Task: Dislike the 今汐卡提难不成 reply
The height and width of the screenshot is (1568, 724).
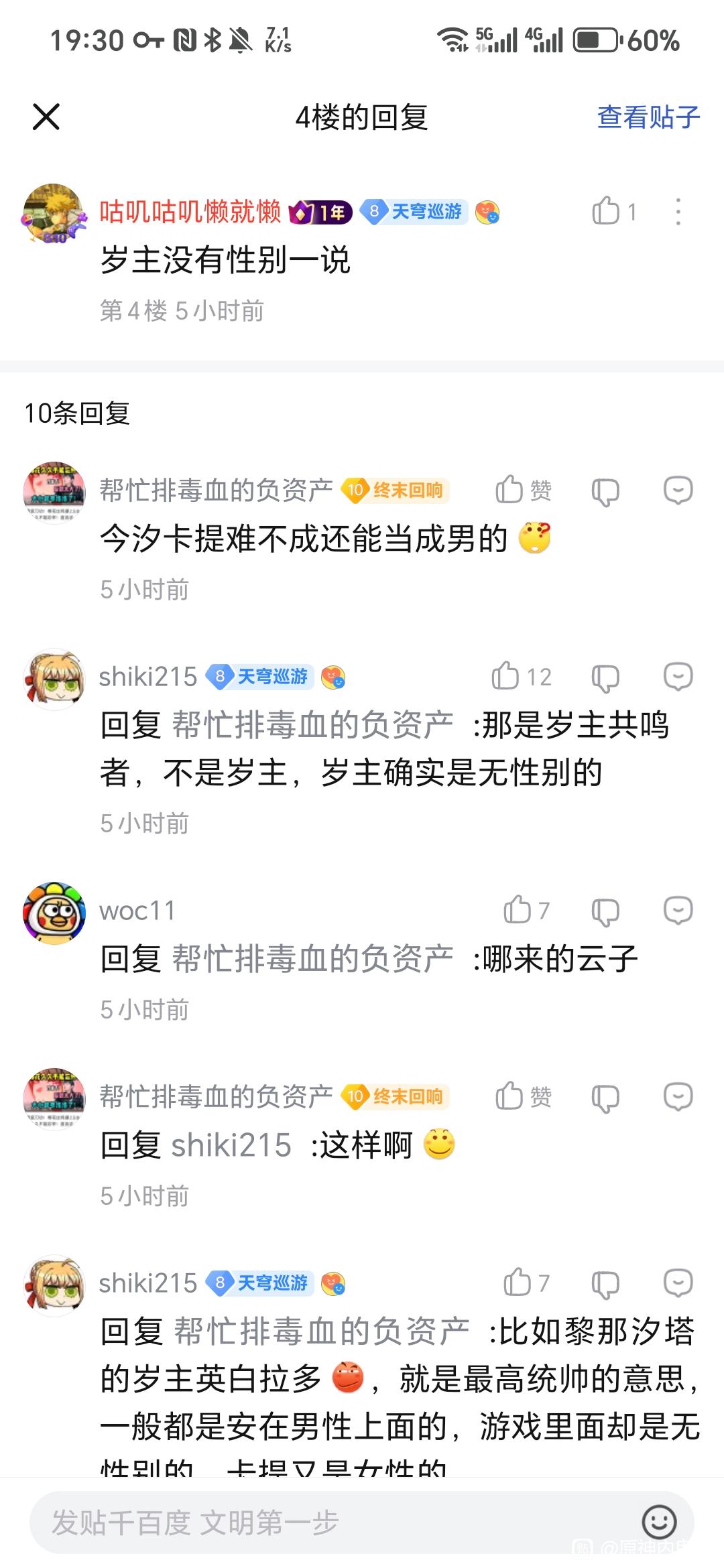Action: tap(605, 491)
